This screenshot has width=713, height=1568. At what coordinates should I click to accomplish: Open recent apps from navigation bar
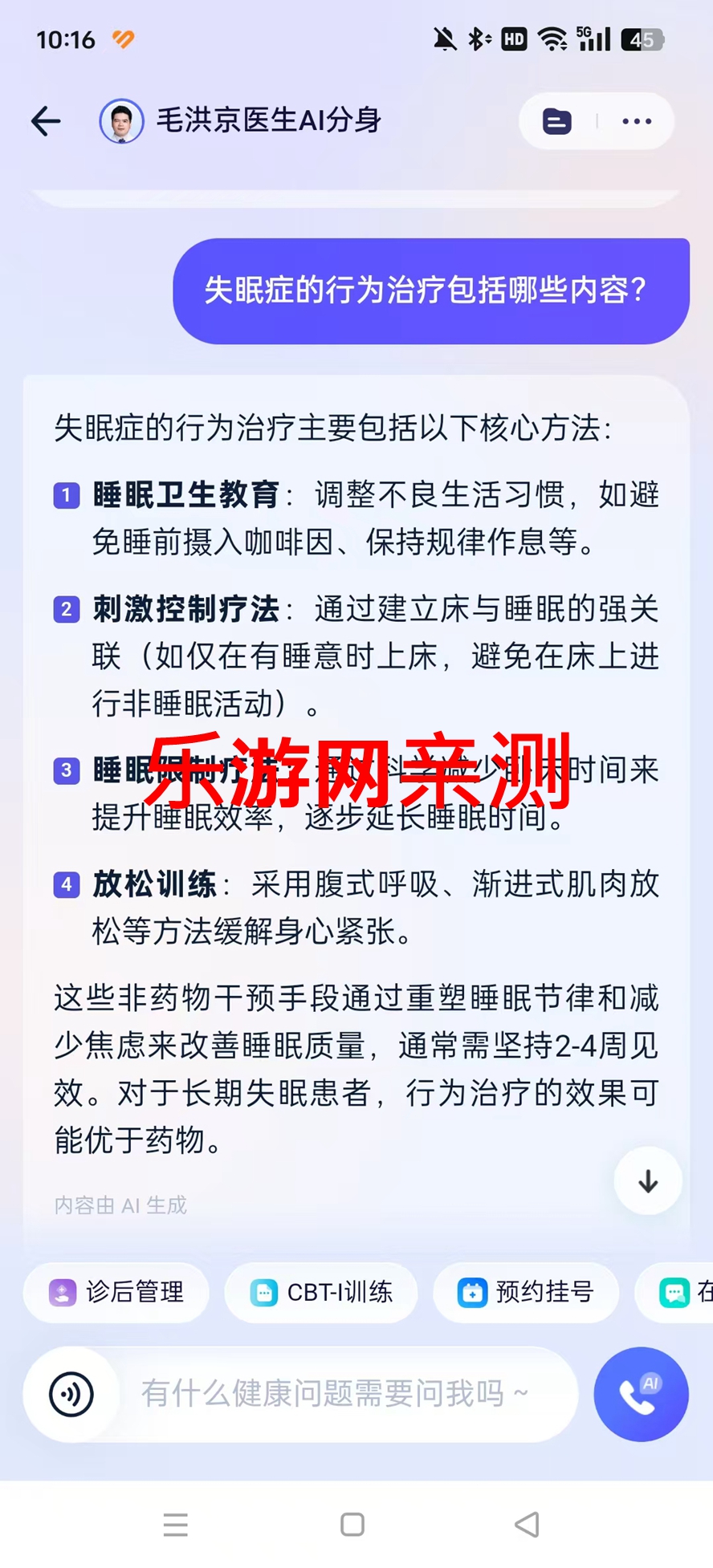176,1525
